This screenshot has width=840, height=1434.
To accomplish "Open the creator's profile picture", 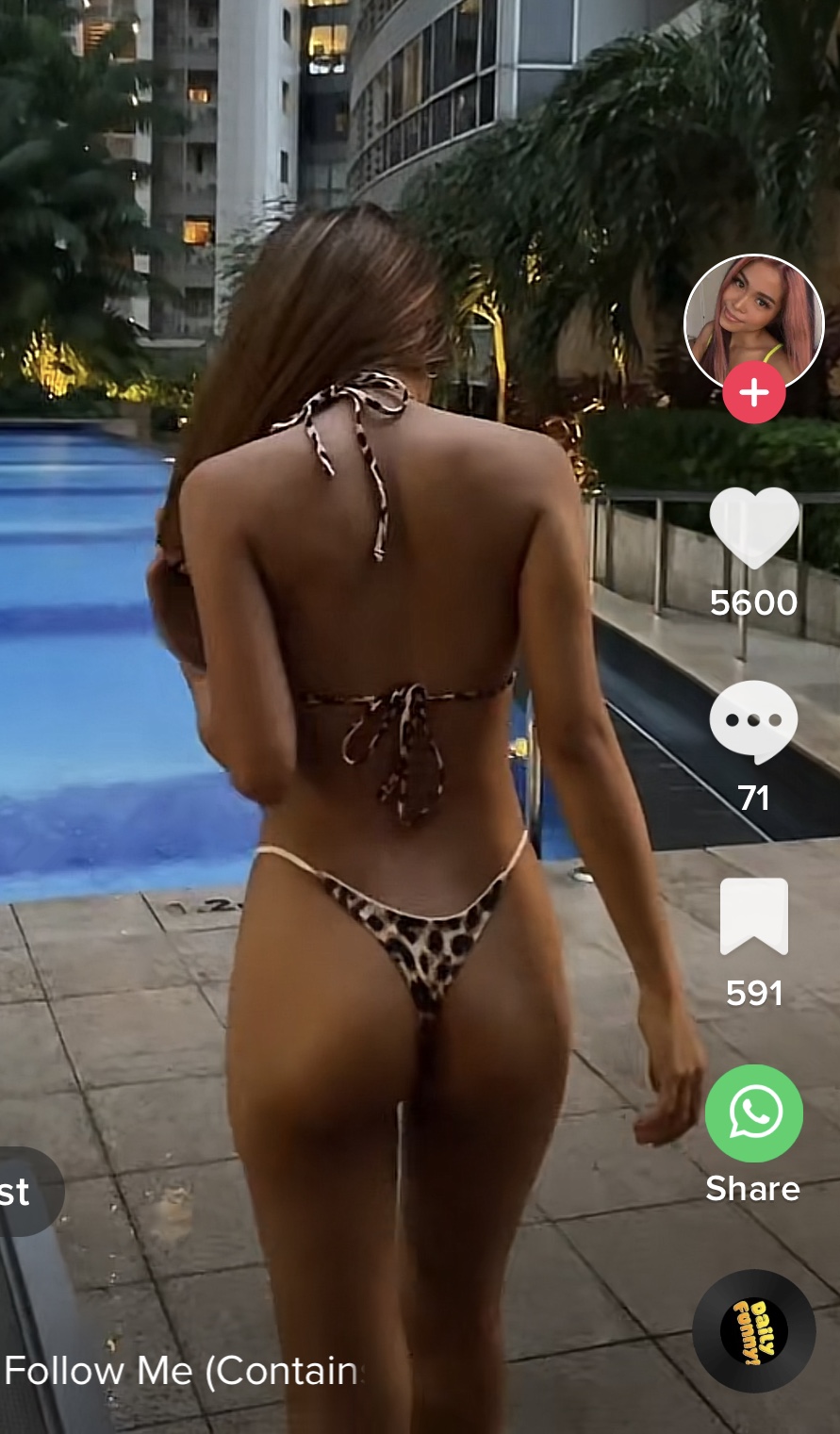I will click(x=753, y=319).
